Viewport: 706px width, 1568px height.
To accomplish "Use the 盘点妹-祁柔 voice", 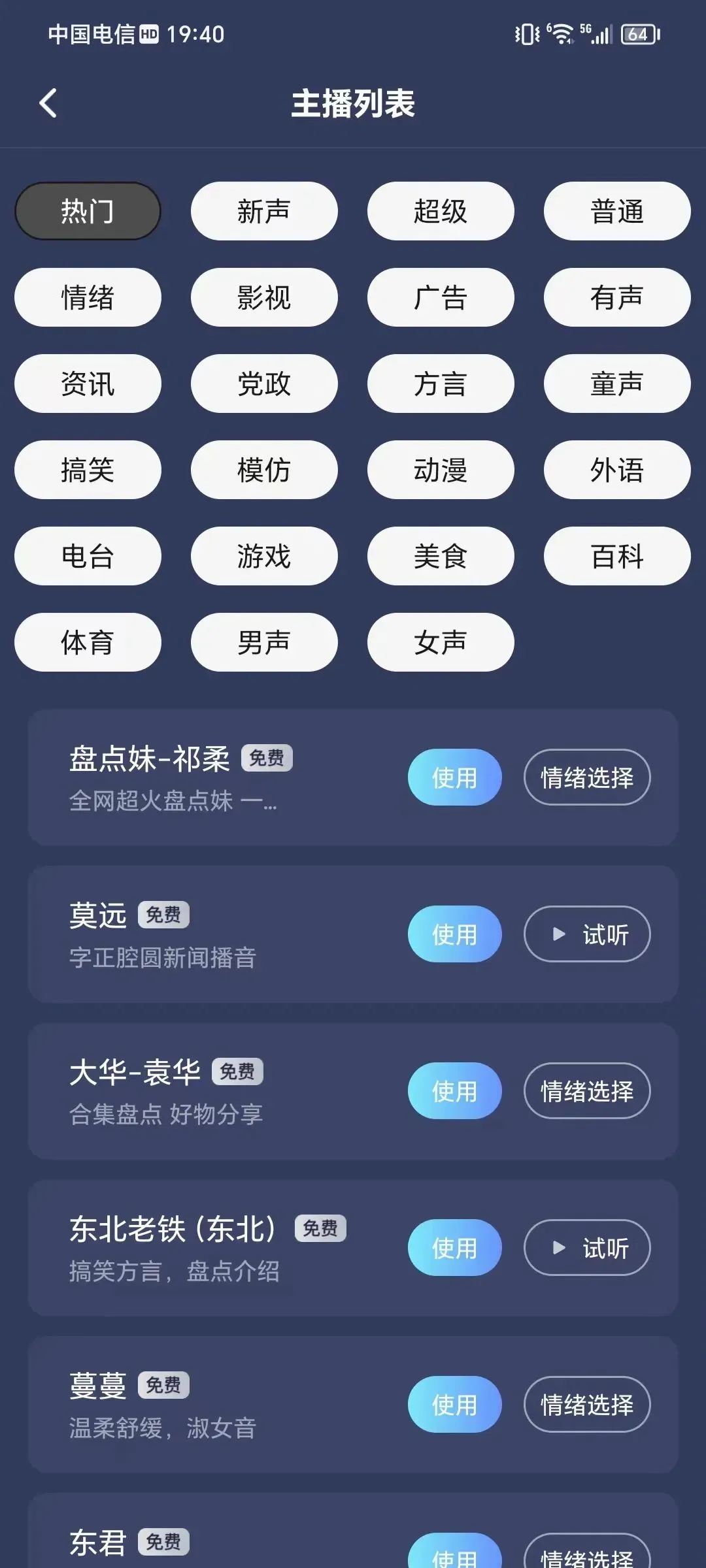I will pos(455,777).
